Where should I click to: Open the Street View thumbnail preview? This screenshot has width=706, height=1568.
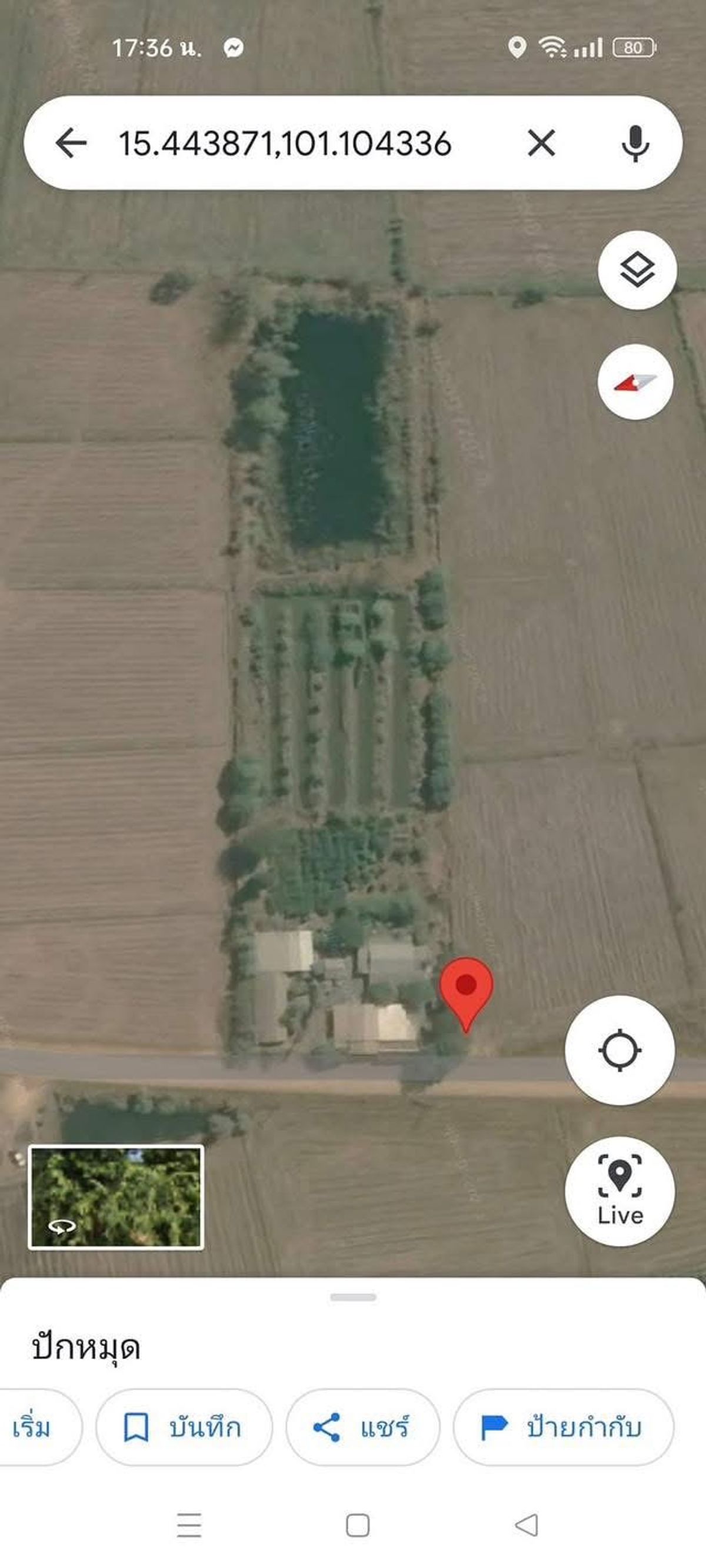[x=116, y=1197]
